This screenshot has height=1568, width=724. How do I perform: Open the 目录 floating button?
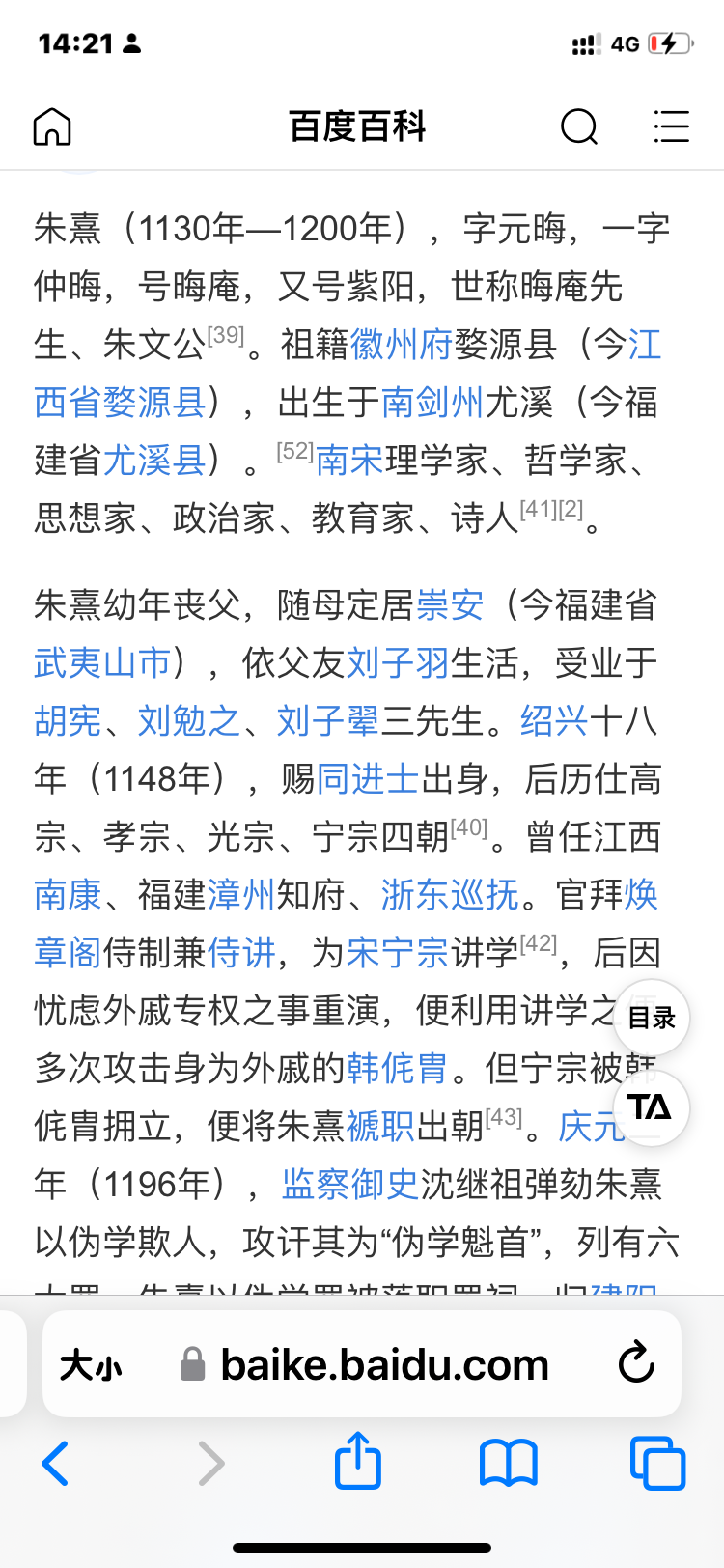pos(651,1018)
